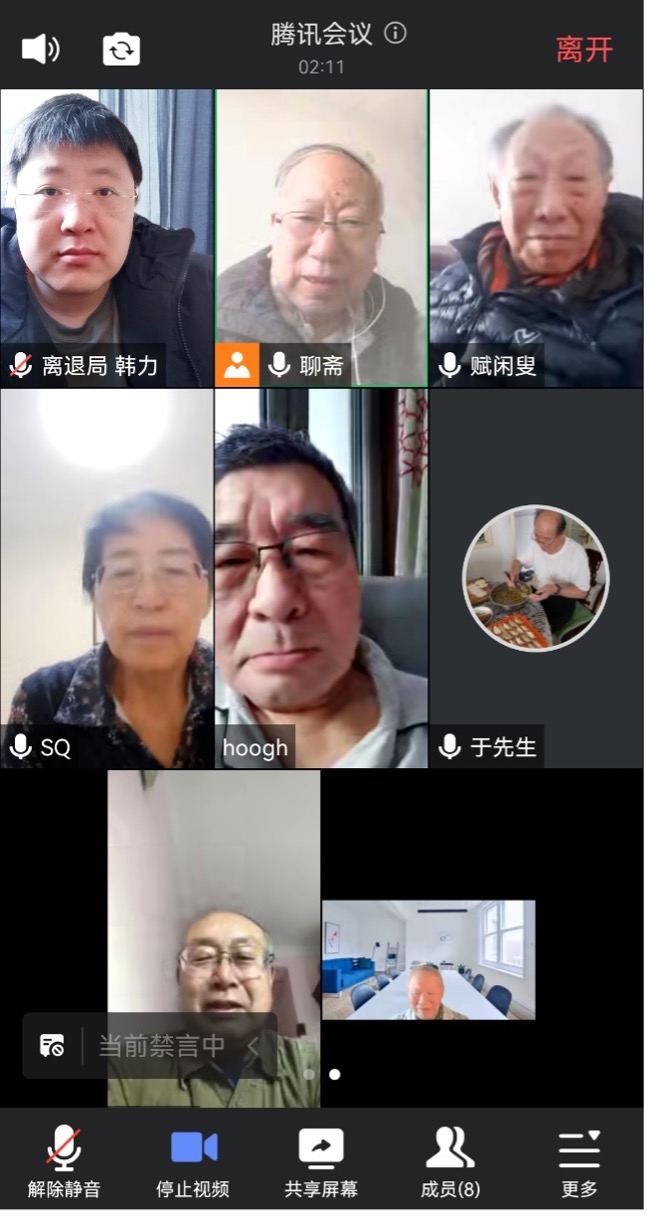This screenshot has height=1216, width=647.
Task: Unmute microphone with 解除静音
Action: click(64, 1160)
